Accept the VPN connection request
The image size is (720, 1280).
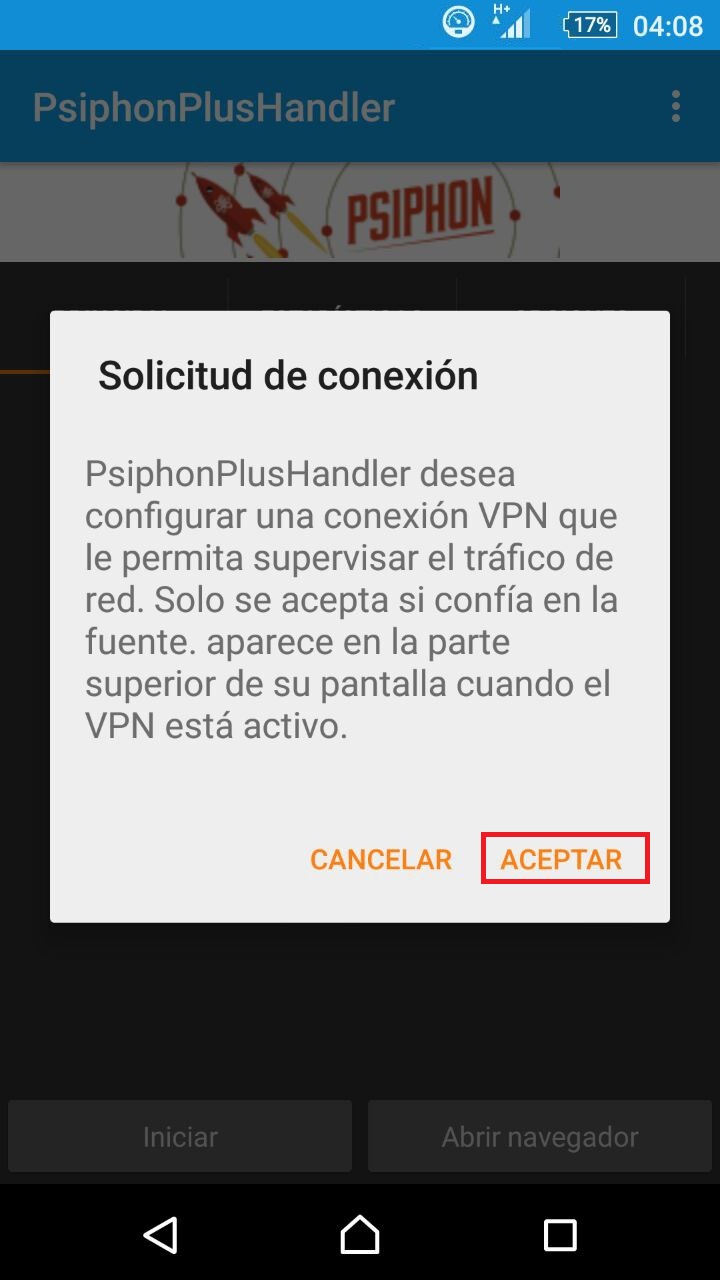pyautogui.click(x=562, y=859)
